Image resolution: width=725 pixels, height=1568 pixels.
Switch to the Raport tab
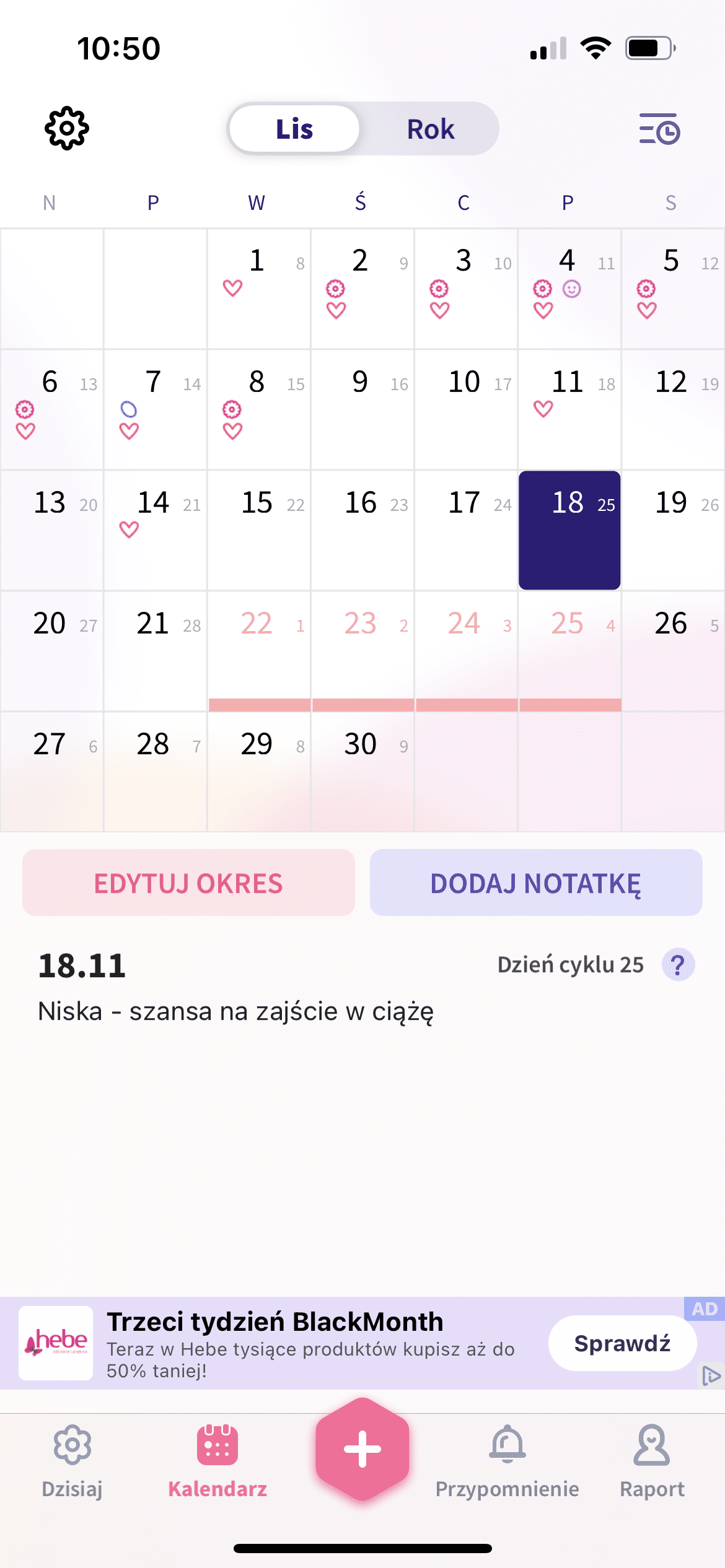(652, 1461)
